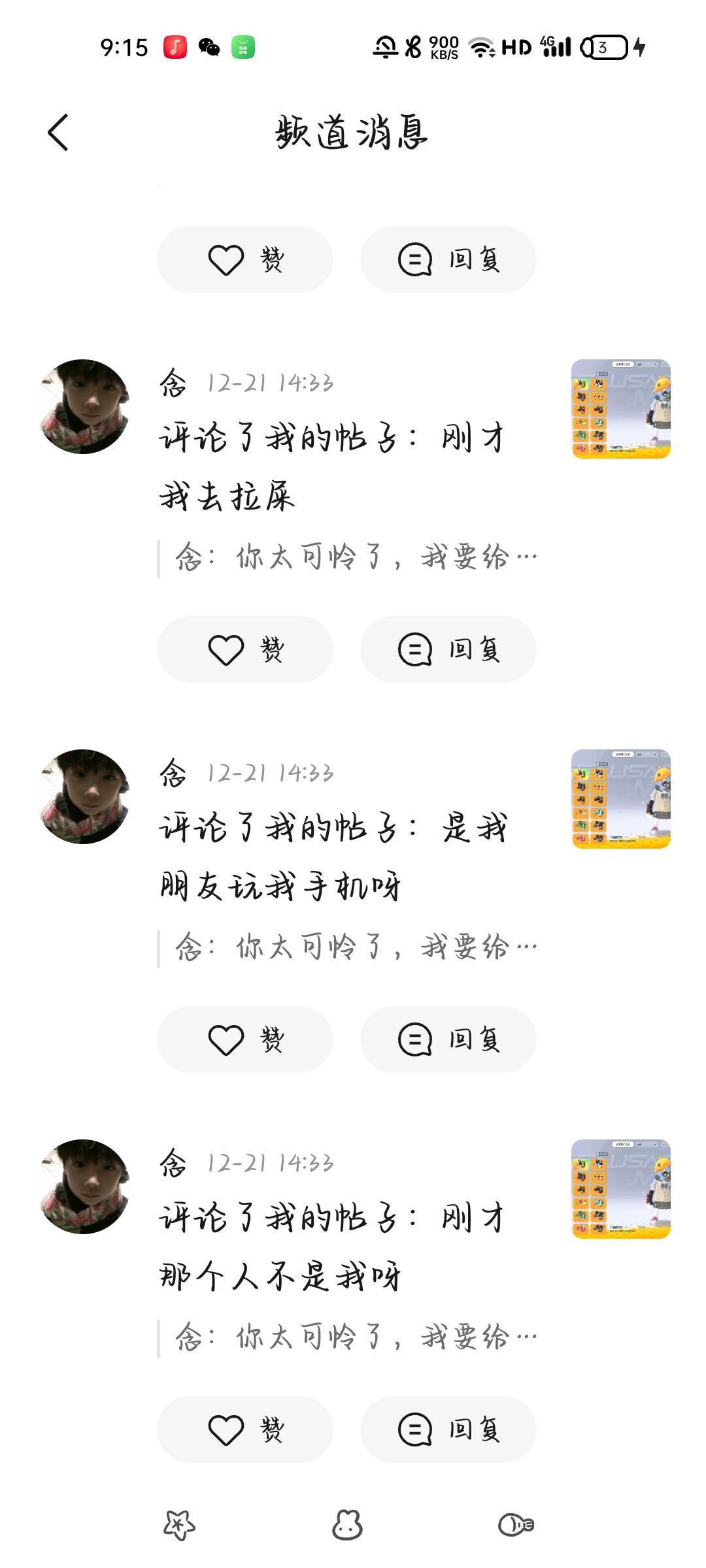
Task: View 念's avatar next to 刚才那个人不是我呀
Action: [x=84, y=1186]
